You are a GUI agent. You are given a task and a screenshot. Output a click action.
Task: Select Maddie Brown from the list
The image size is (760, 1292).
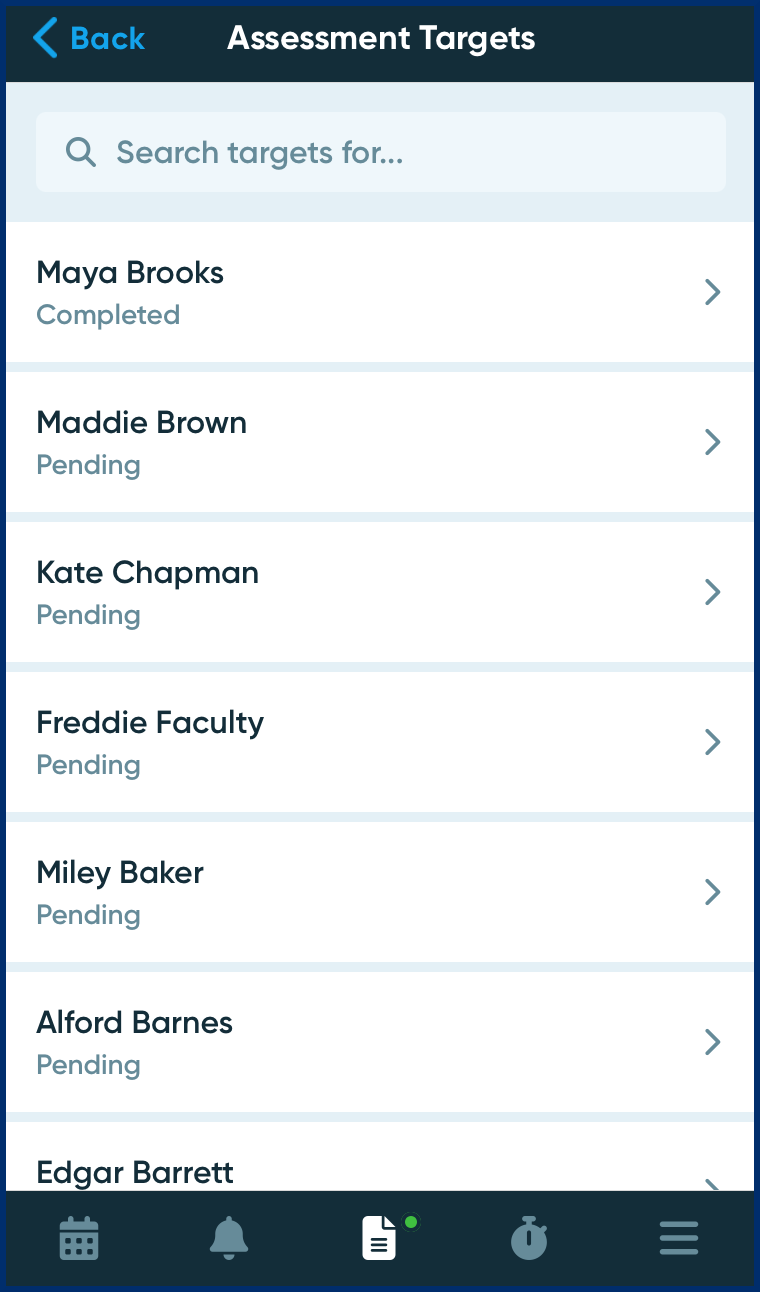(x=380, y=442)
